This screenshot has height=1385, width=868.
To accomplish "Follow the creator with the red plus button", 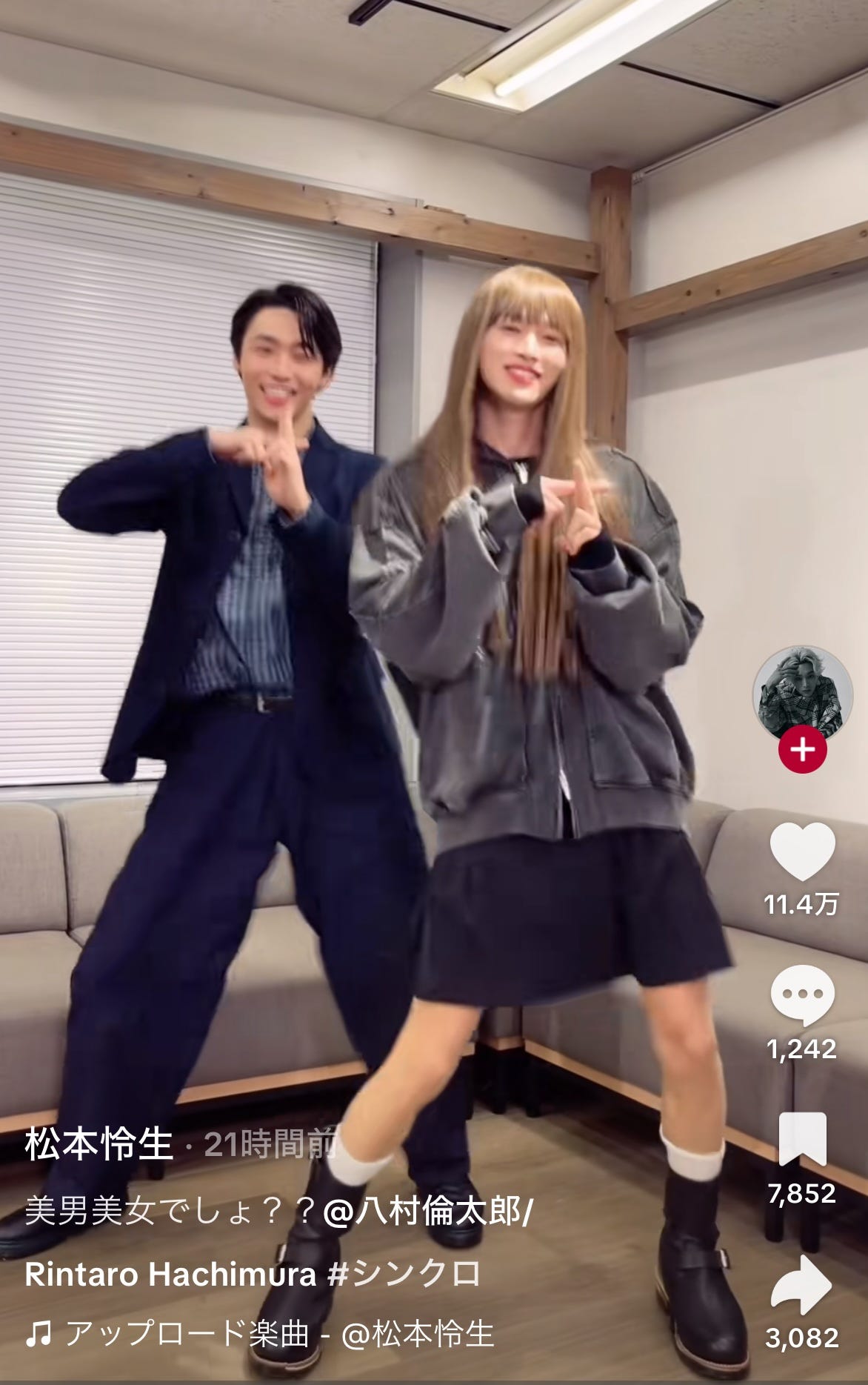I will pyautogui.click(x=802, y=750).
